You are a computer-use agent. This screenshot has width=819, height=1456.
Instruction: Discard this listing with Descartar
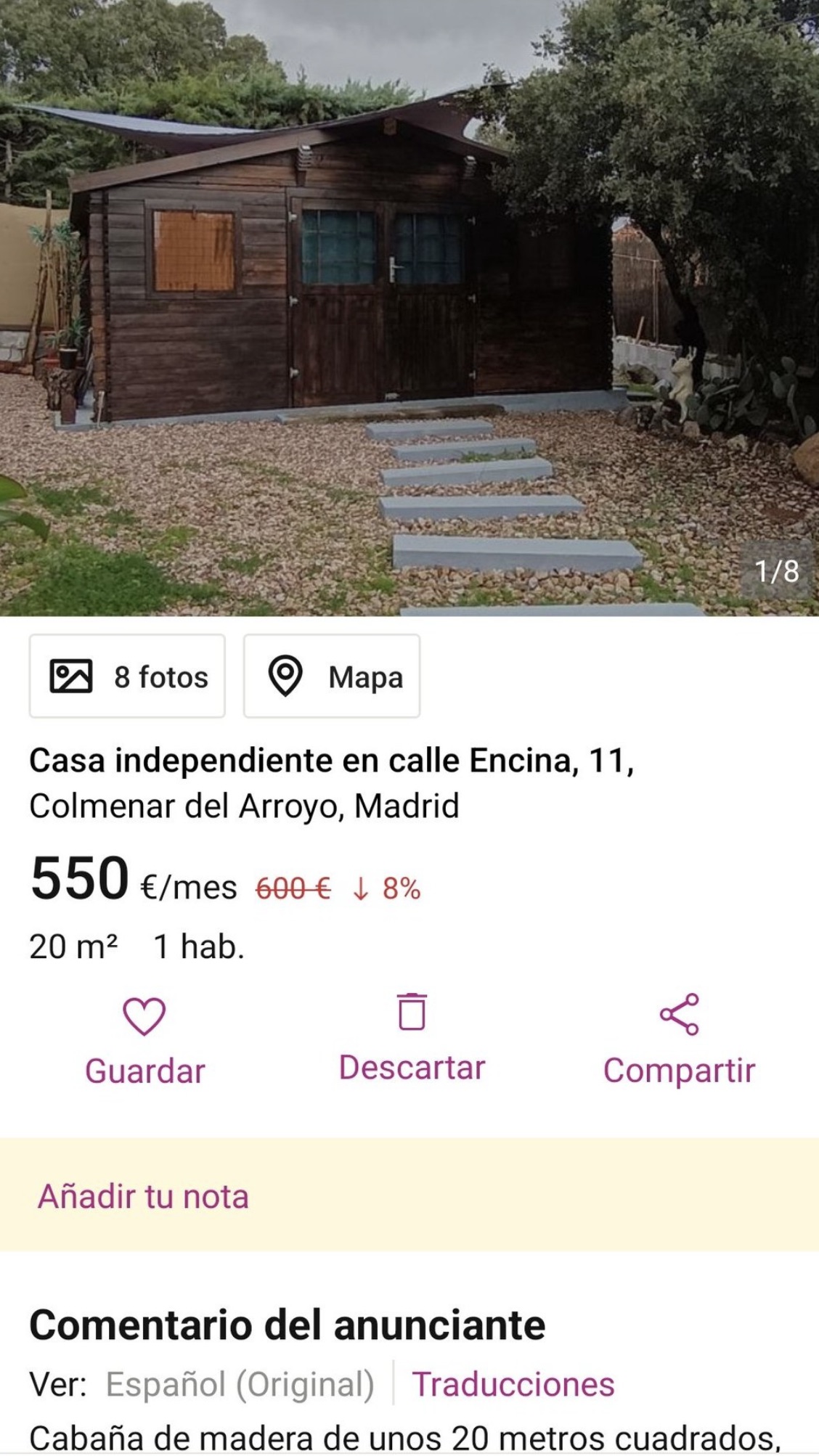coord(412,1039)
